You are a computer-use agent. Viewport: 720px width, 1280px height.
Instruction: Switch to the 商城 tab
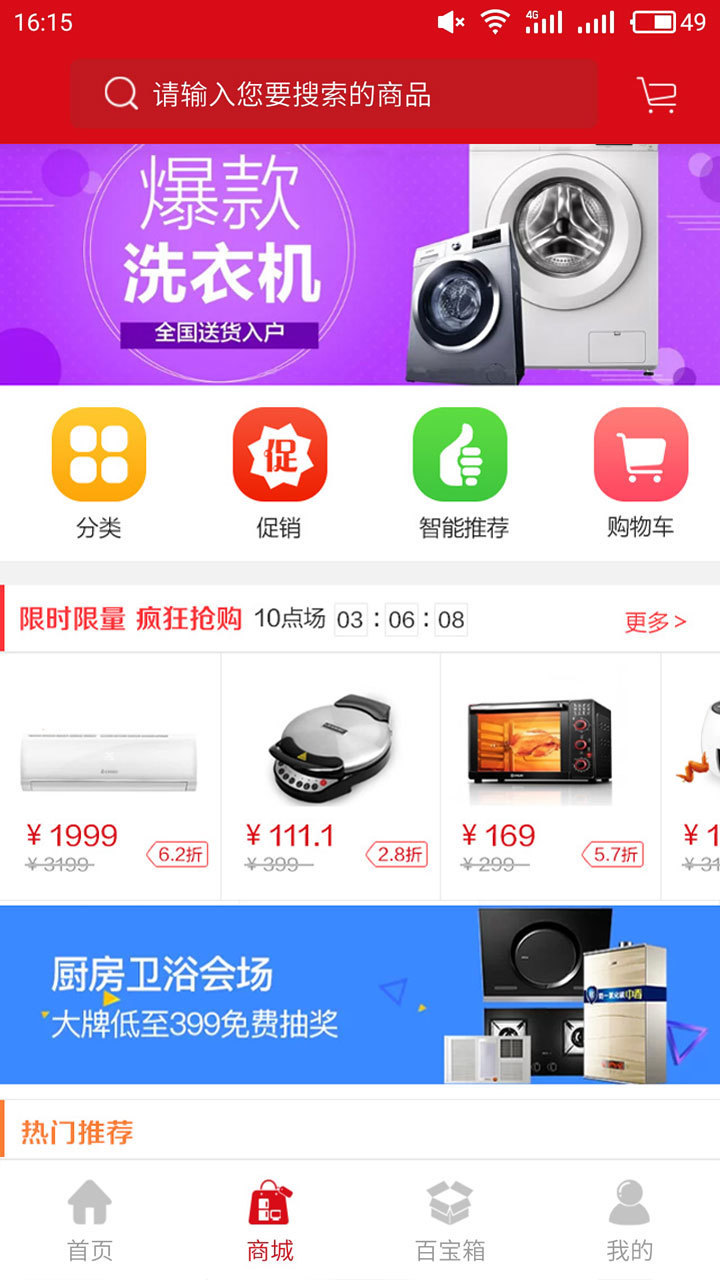coord(270,1220)
